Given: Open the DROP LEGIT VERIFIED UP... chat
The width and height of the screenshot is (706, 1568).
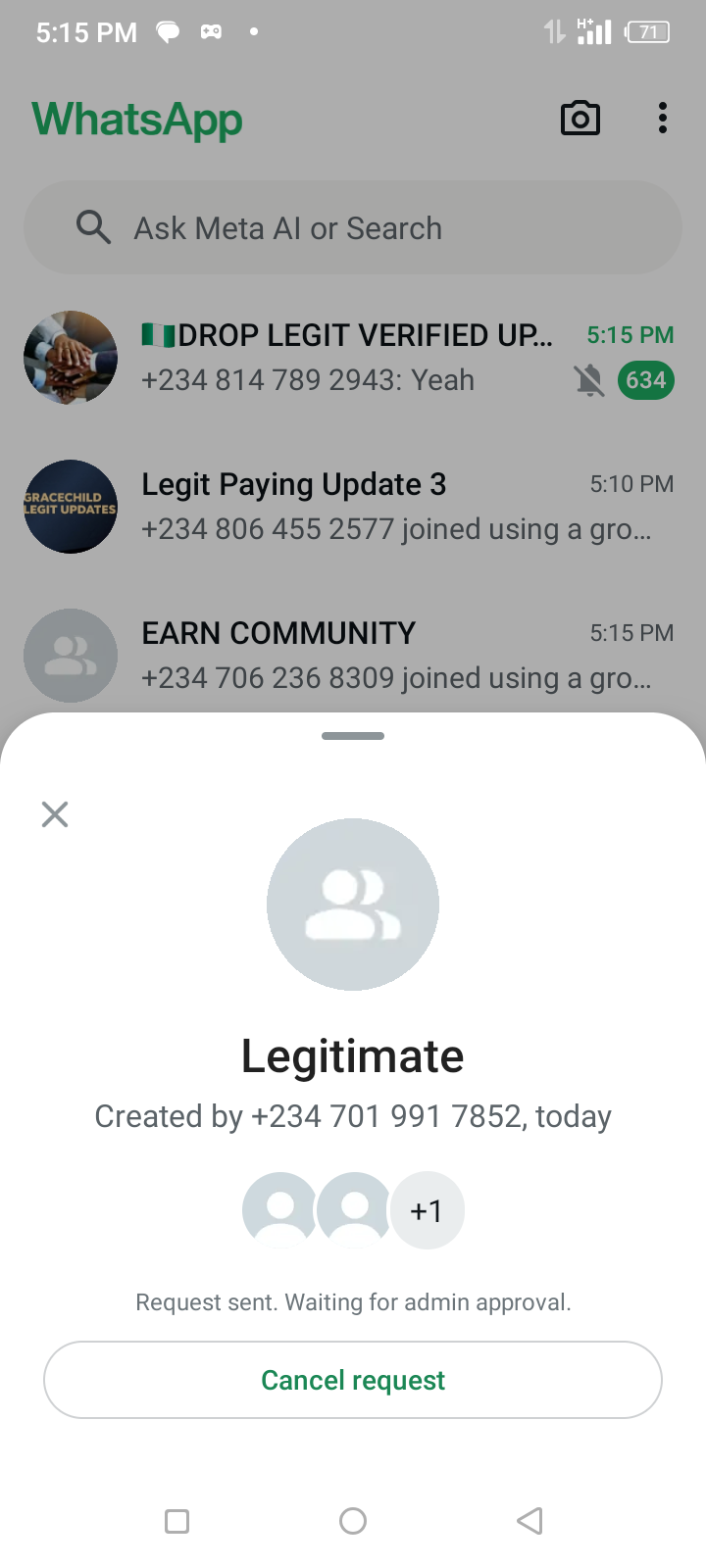Looking at the screenshot, I should click(353, 358).
